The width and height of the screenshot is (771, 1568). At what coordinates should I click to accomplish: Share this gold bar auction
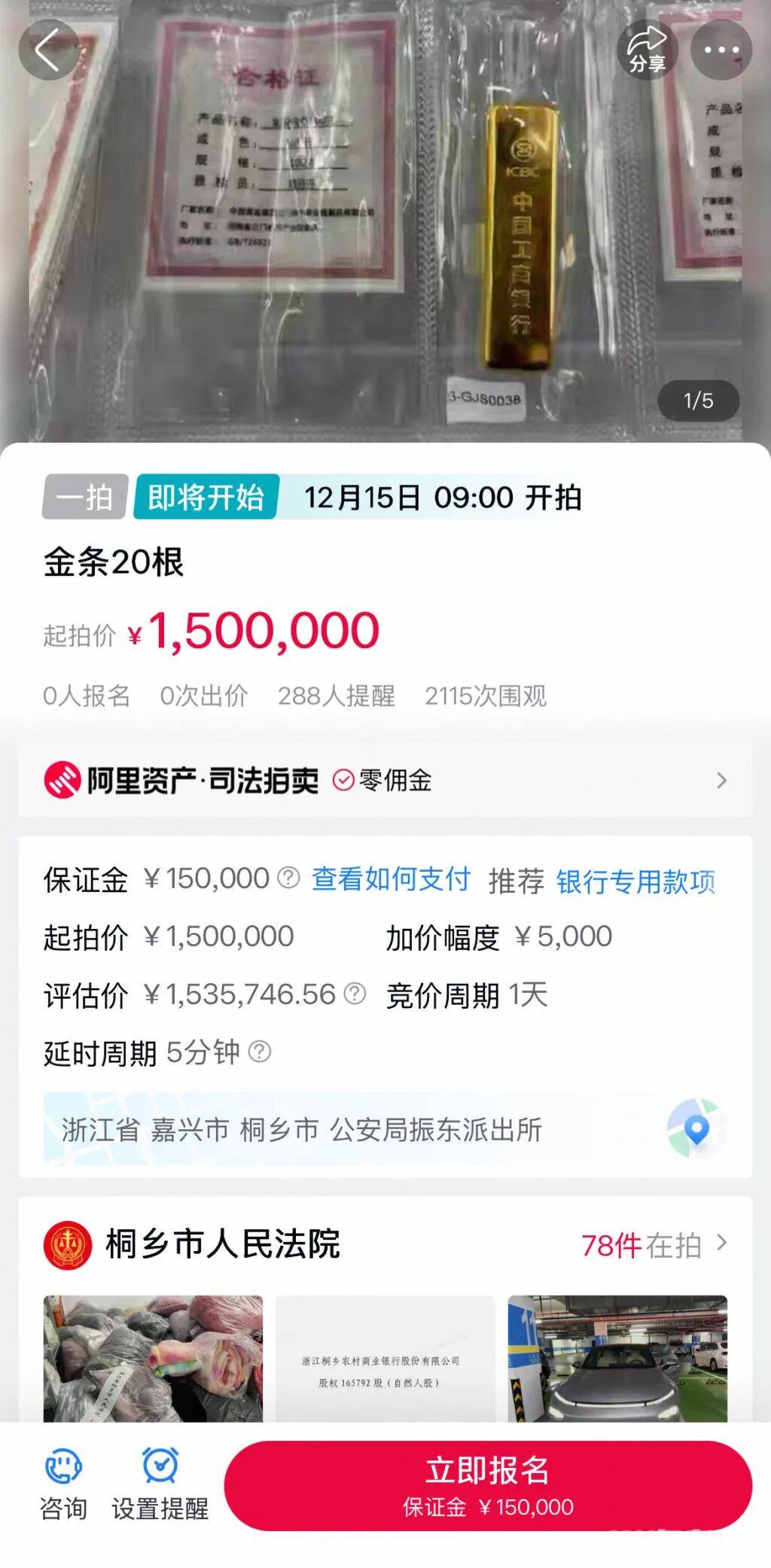click(x=647, y=50)
